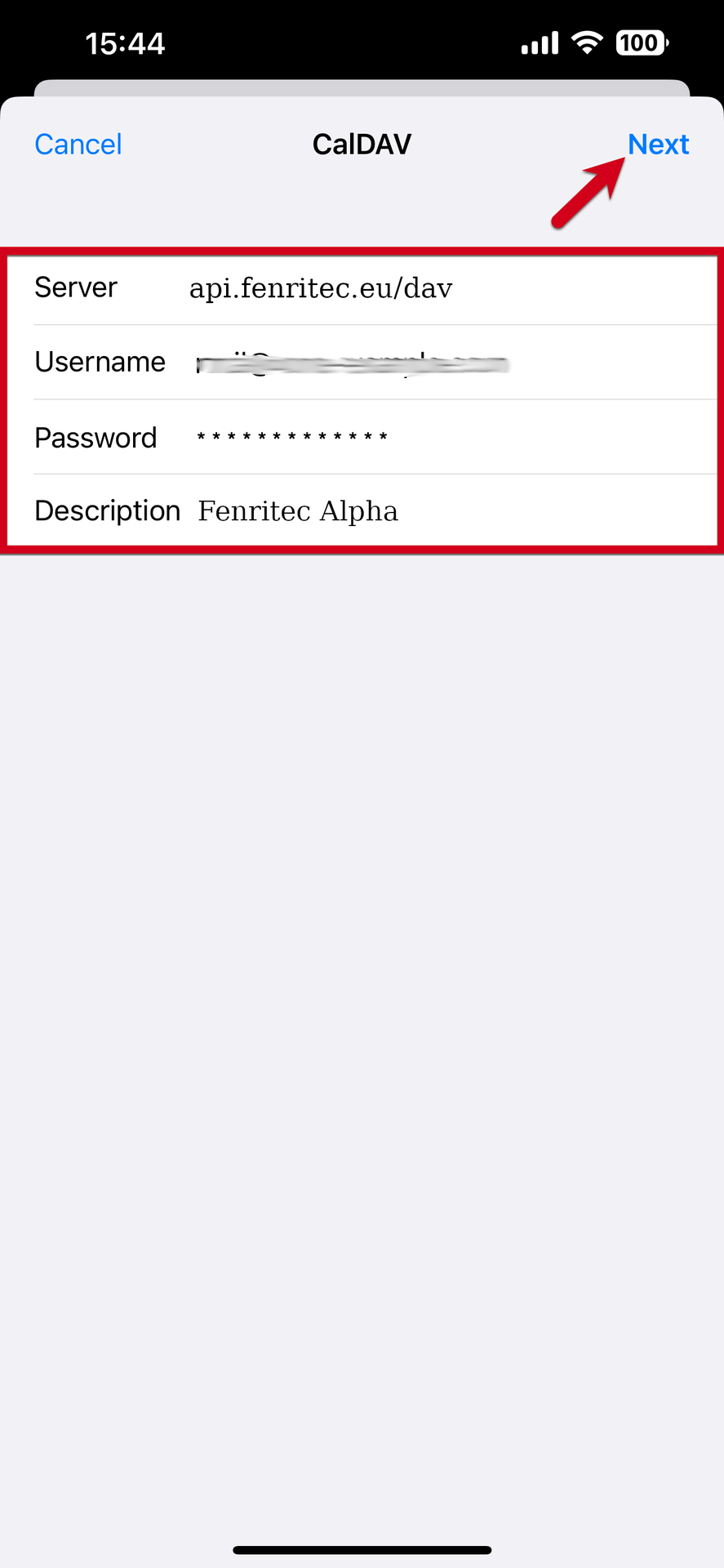The height and width of the screenshot is (1568, 724).
Task: Cancel the CalDAV account setup
Action: 78,145
